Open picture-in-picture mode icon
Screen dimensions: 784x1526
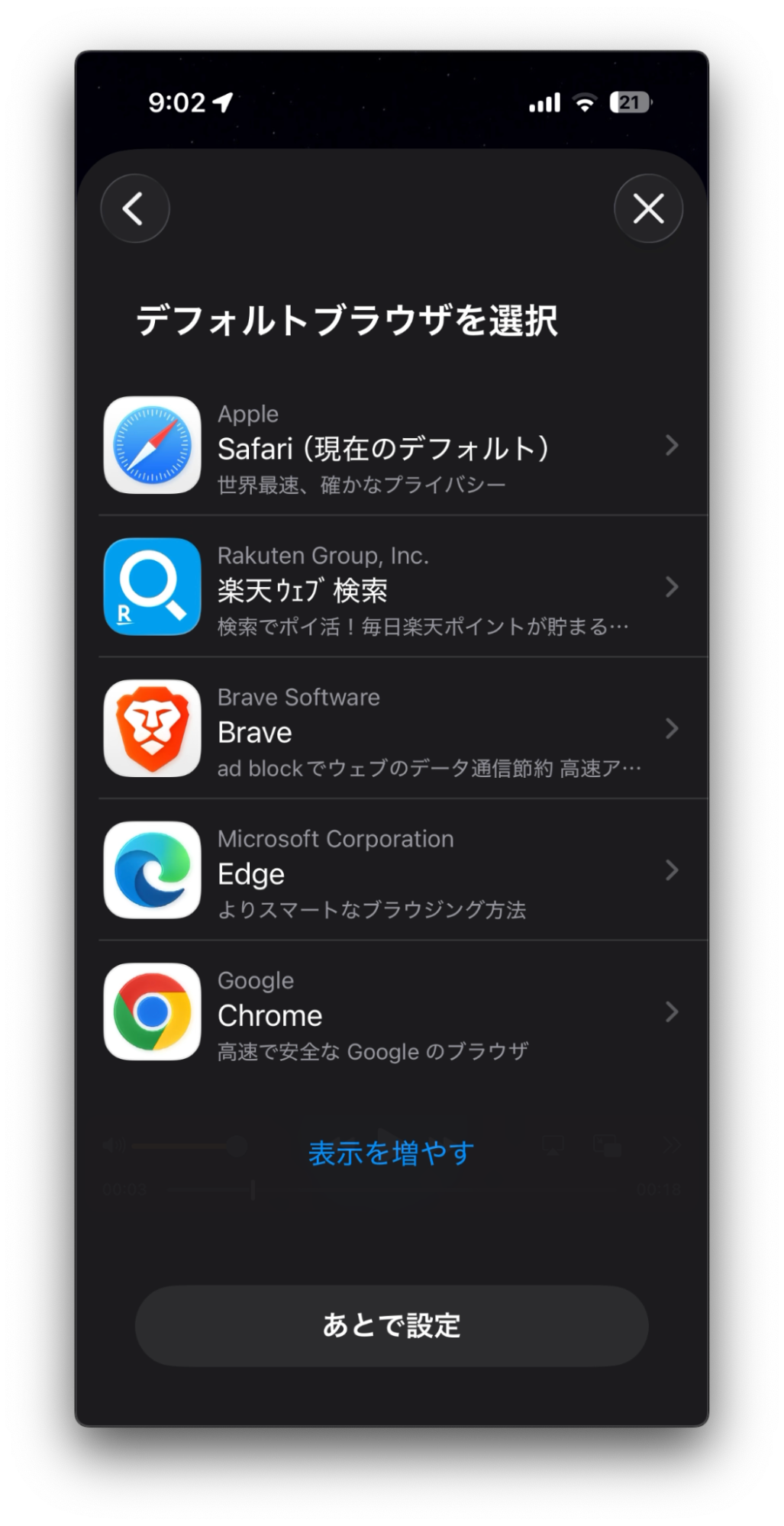pos(607,1145)
